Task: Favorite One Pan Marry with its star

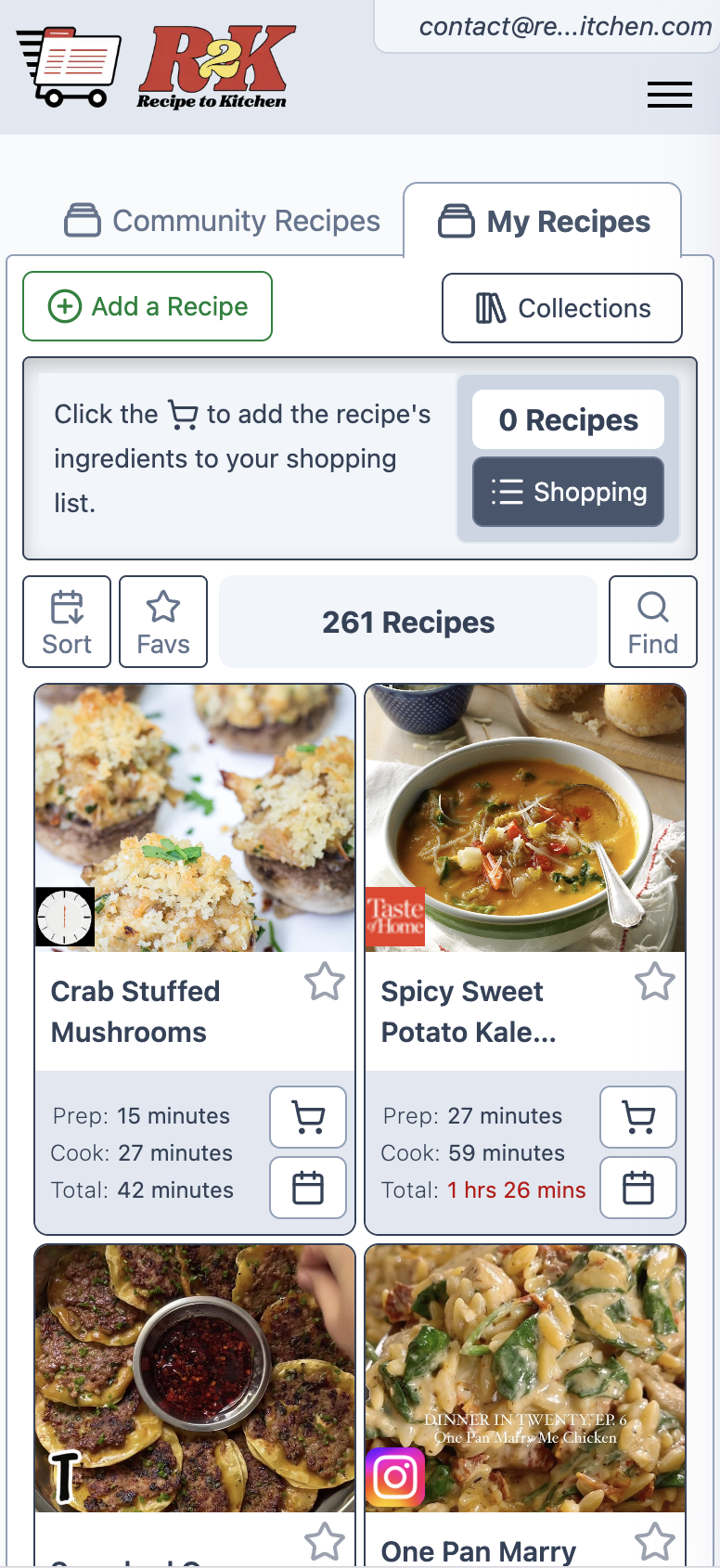Action: 655,1541
